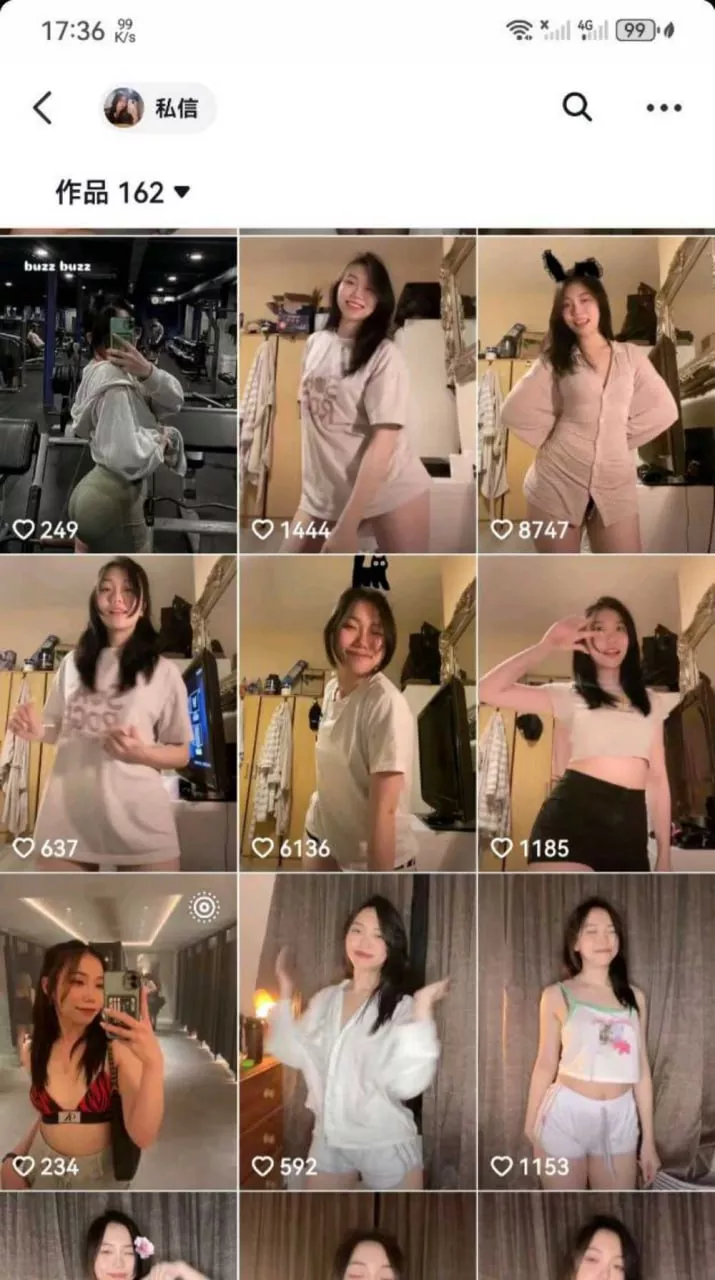Open private message via 私信 chip
This screenshot has height=1280, width=715.
click(x=158, y=108)
